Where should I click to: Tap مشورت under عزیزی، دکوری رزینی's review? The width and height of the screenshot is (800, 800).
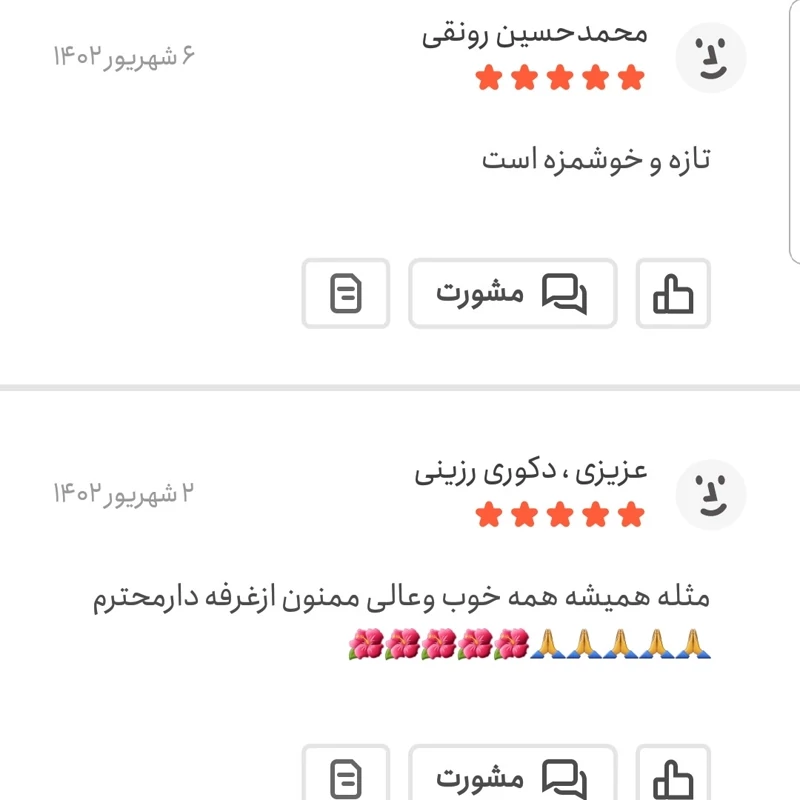(512, 777)
